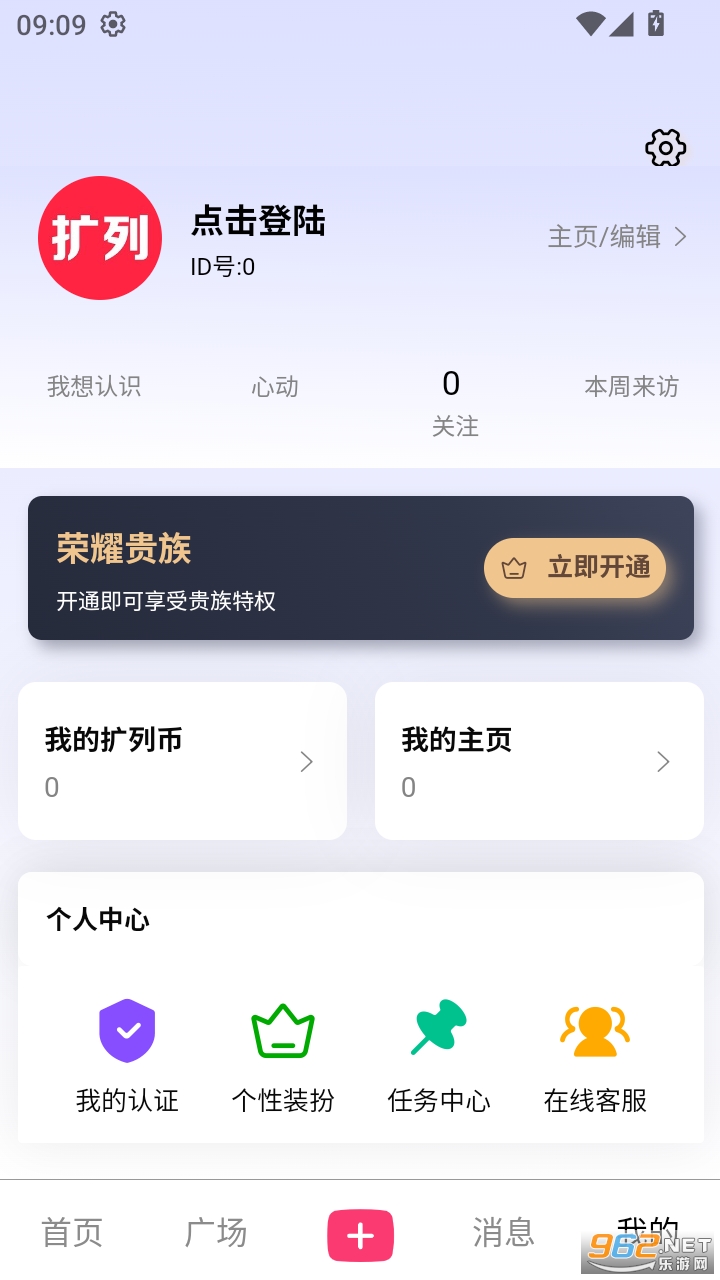The image size is (720, 1280).
Task: Expand 主页/编辑 with its chevron
Action: pos(615,238)
